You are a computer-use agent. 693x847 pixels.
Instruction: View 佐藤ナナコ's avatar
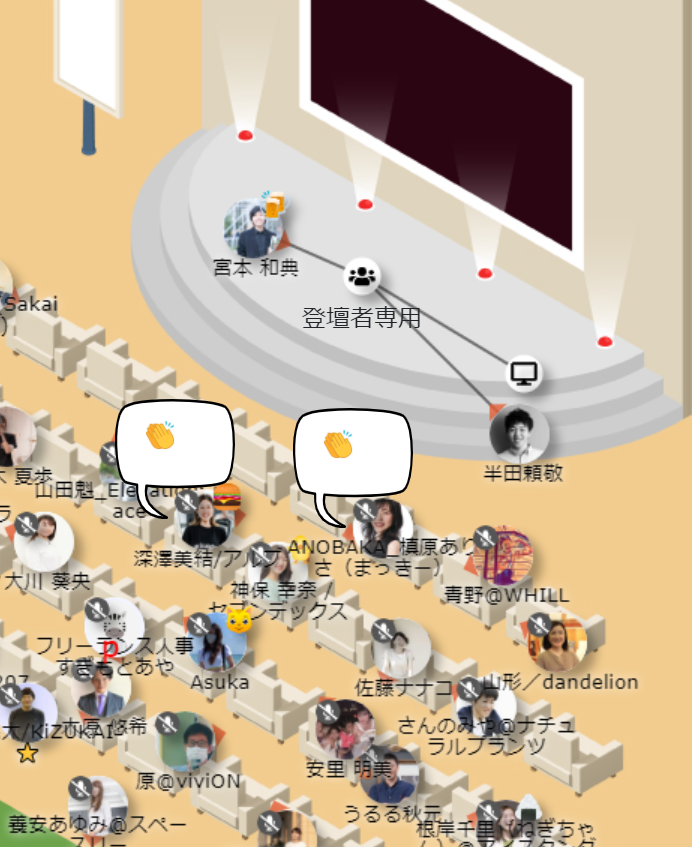click(x=401, y=648)
